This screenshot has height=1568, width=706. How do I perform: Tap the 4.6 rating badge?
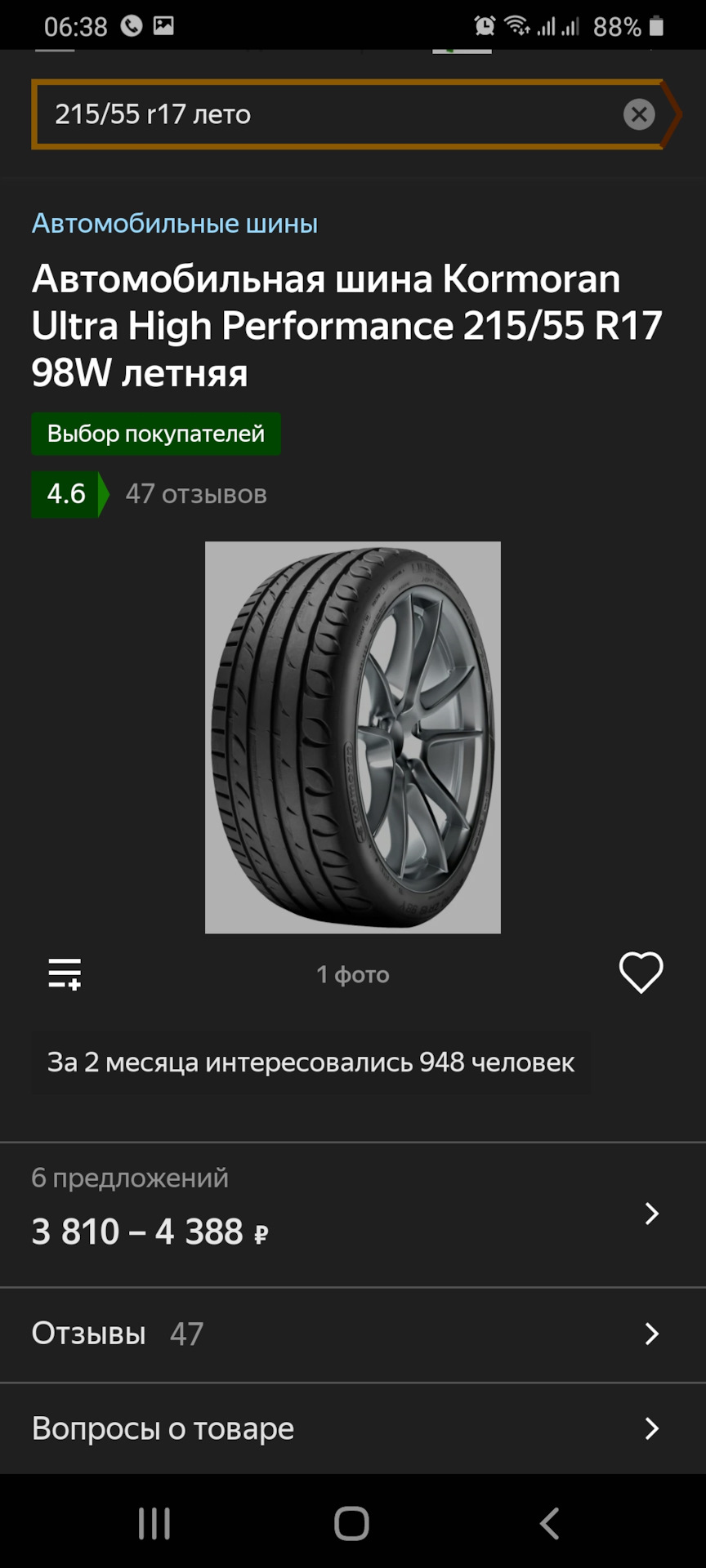65,493
